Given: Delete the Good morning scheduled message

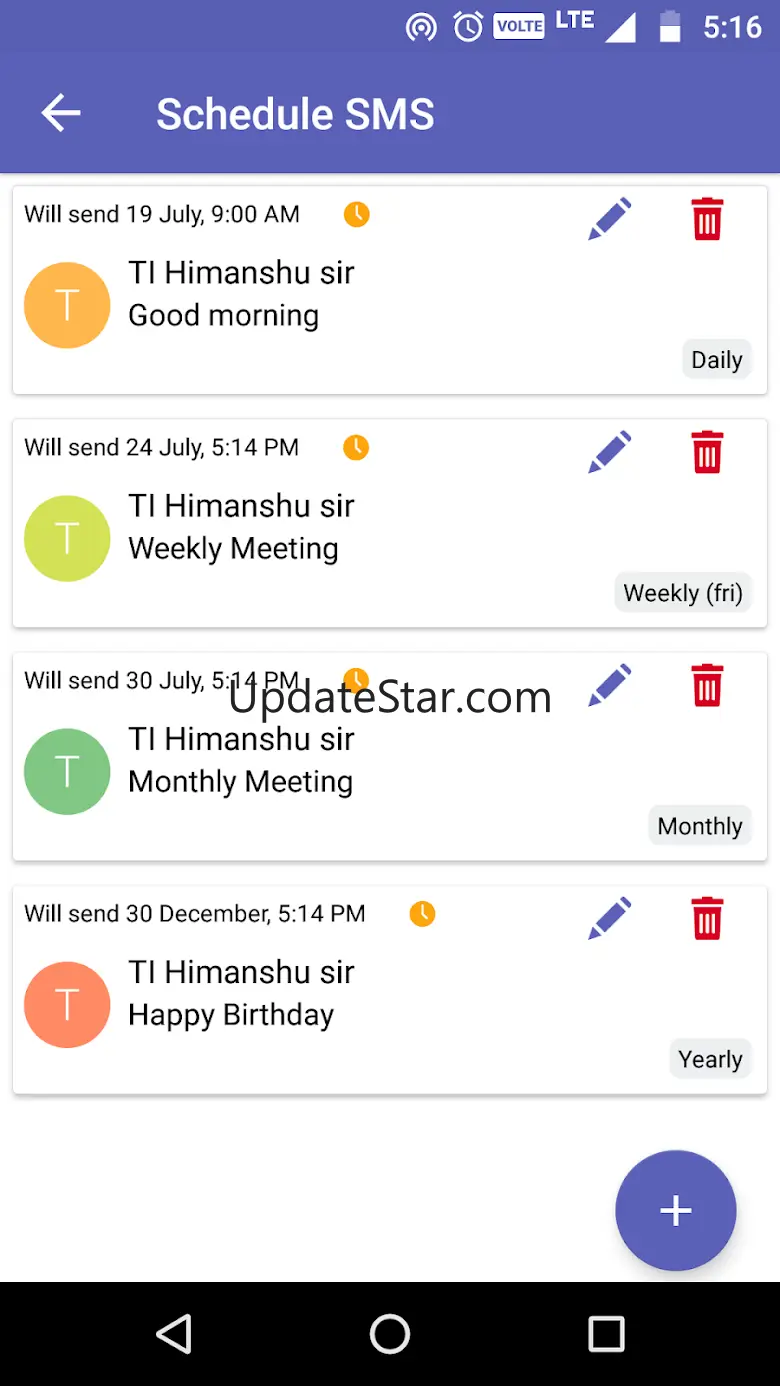Looking at the screenshot, I should tap(707, 219).
